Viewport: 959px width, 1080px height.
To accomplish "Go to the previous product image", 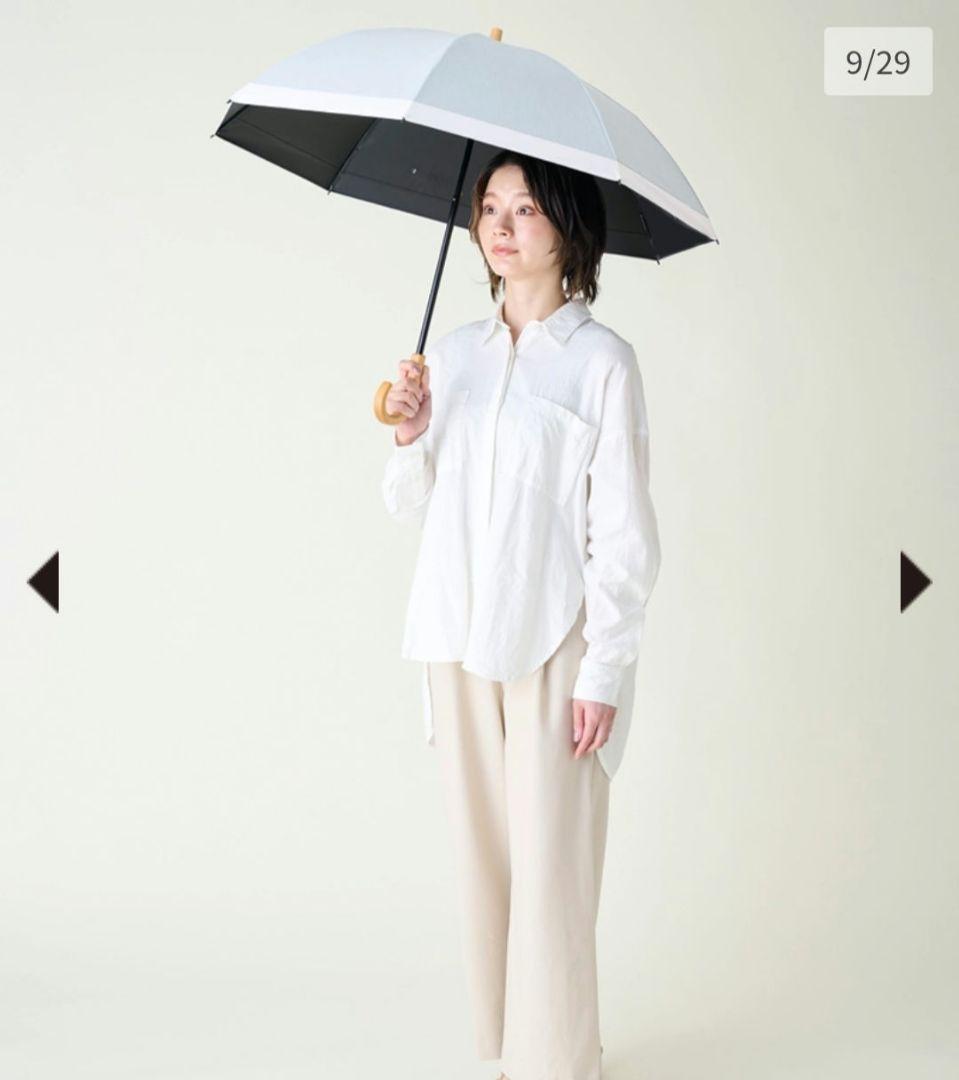I will (44, 581).
